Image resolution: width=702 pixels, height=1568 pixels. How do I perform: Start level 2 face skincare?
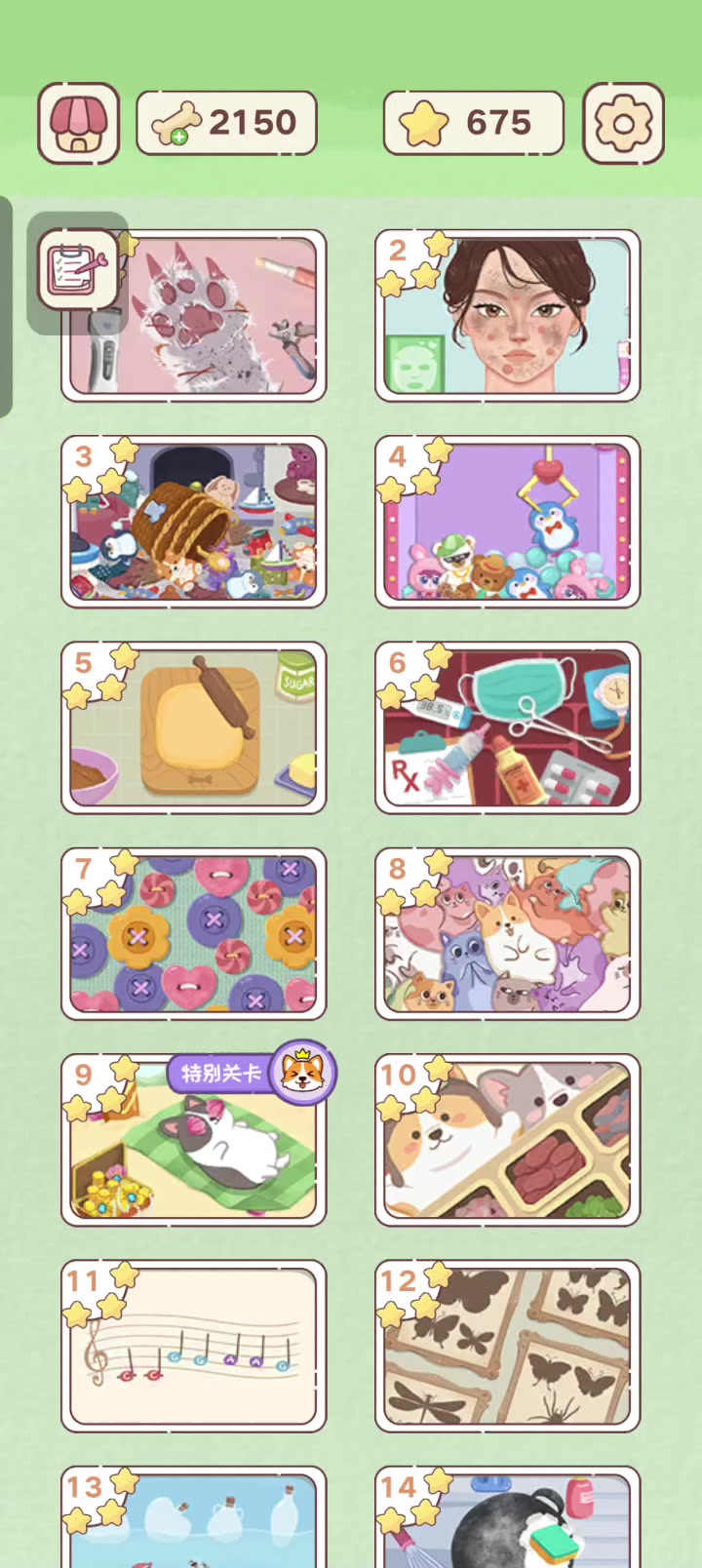[507, 316]
